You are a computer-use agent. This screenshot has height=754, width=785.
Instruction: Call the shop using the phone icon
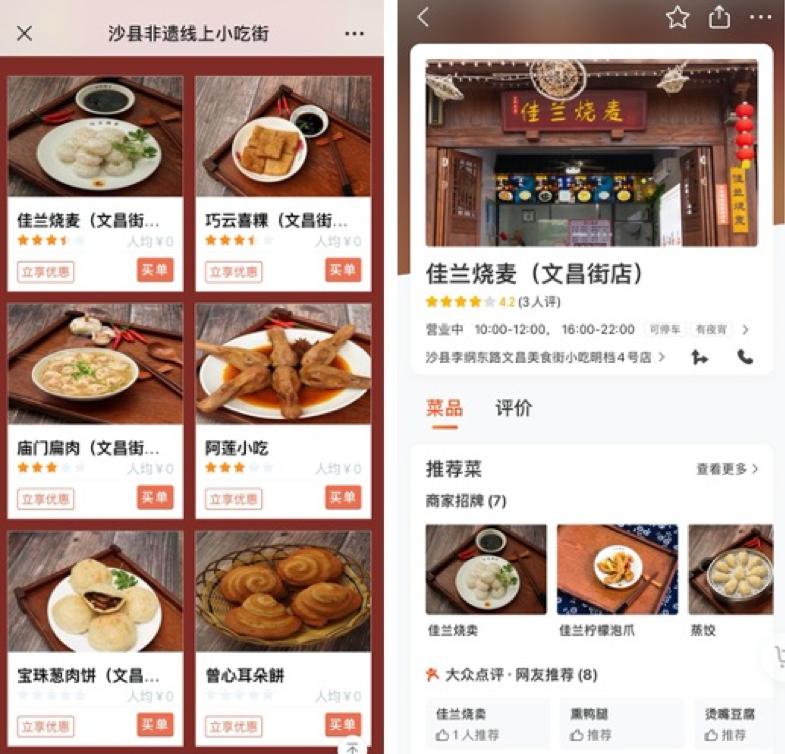[745, 356]
